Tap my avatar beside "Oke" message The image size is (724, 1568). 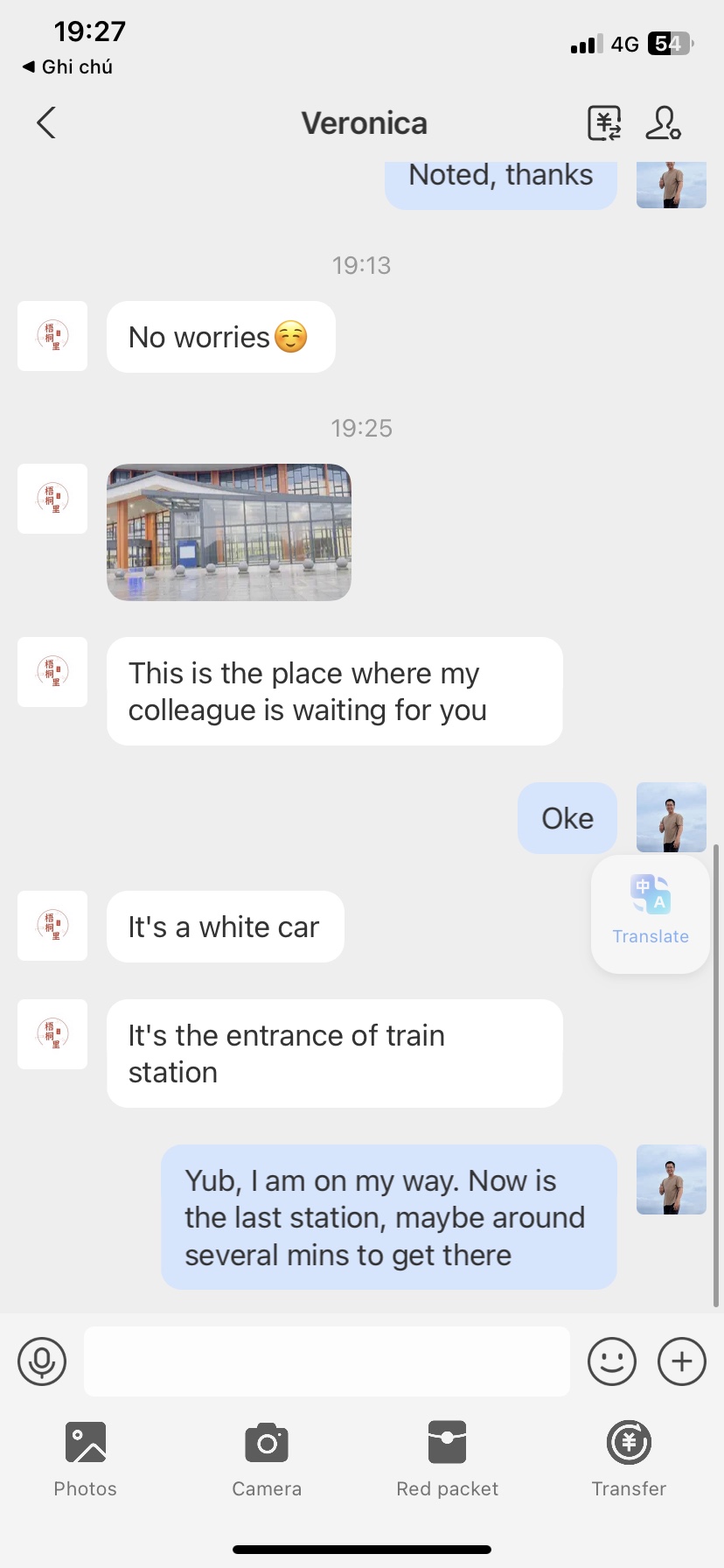tap(671, 817)
